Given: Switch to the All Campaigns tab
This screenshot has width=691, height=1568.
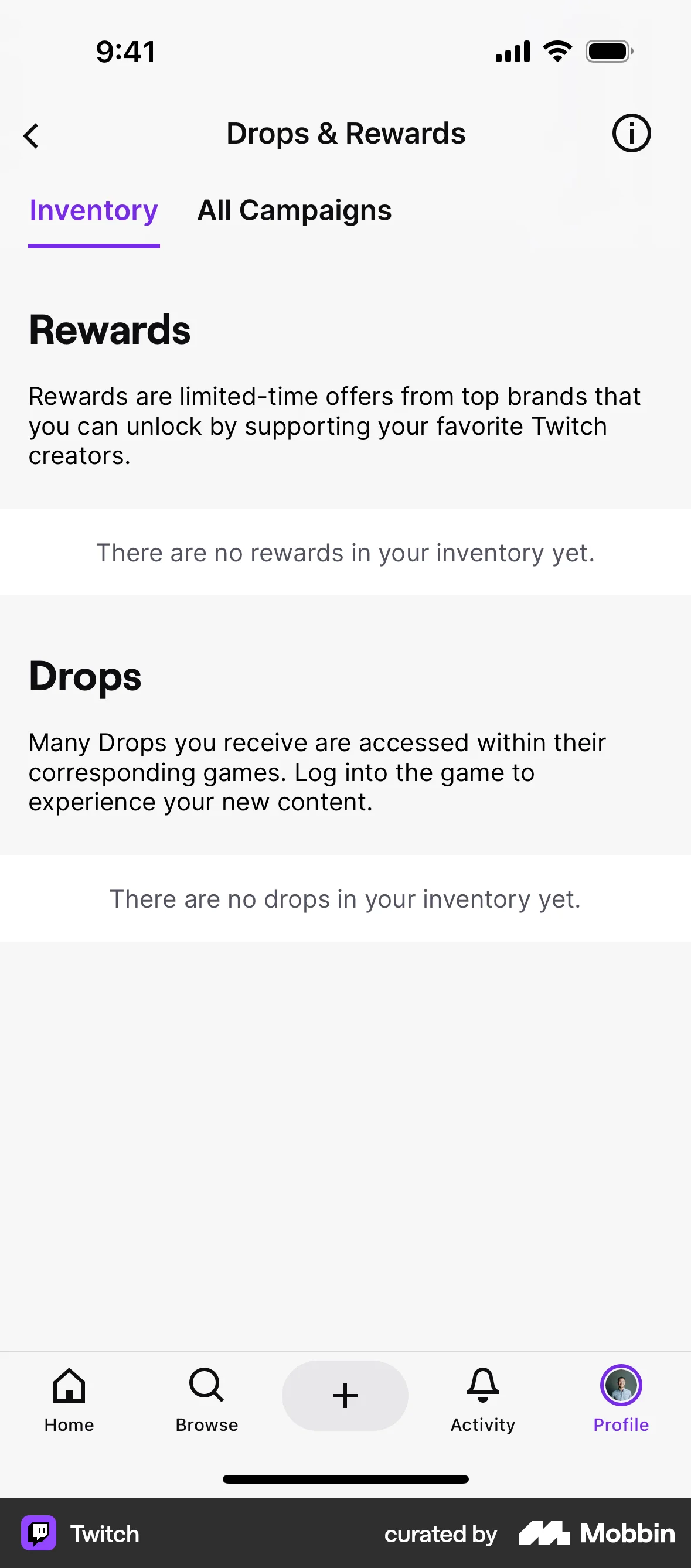Looking at the screenshot, I should point(294,210).
